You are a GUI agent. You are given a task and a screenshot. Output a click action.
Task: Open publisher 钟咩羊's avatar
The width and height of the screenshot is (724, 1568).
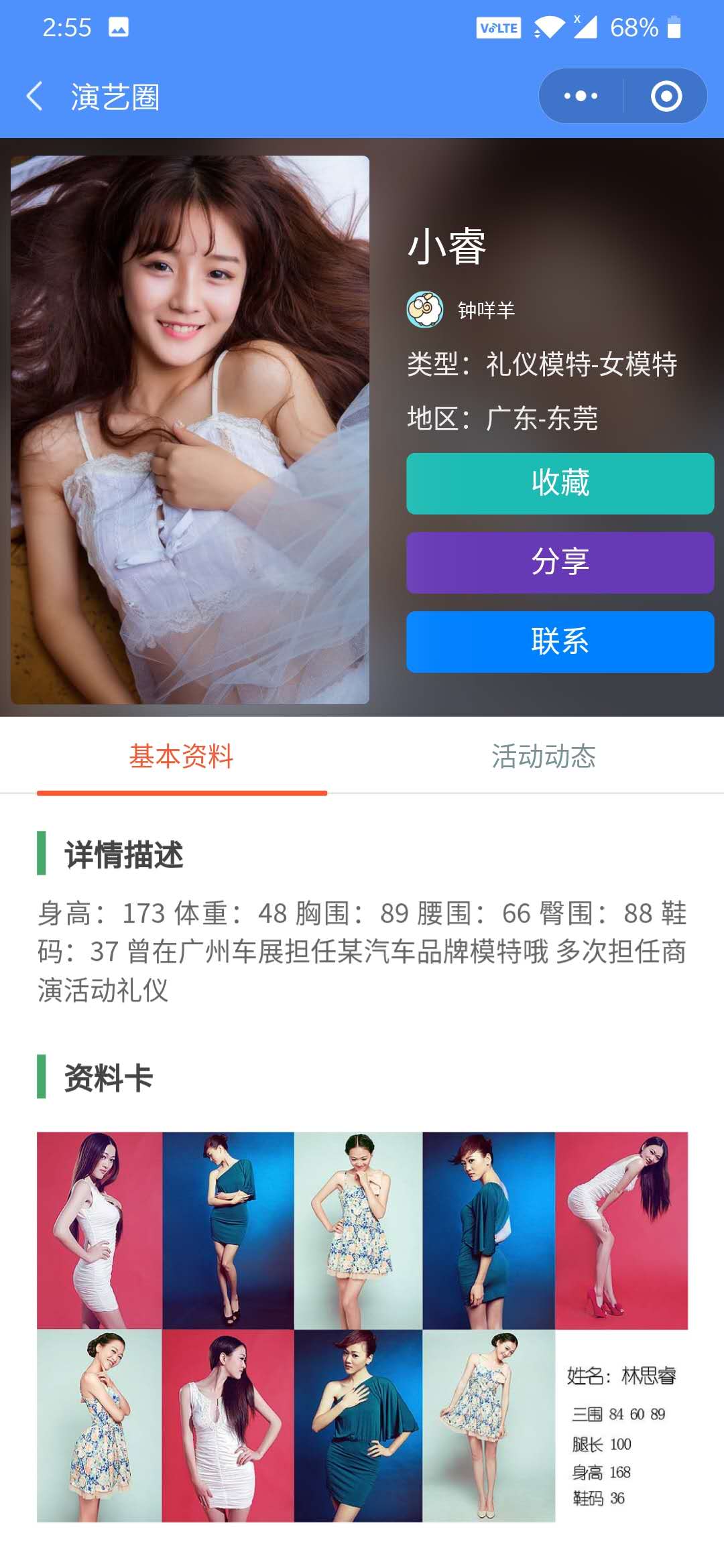[425, 310]
